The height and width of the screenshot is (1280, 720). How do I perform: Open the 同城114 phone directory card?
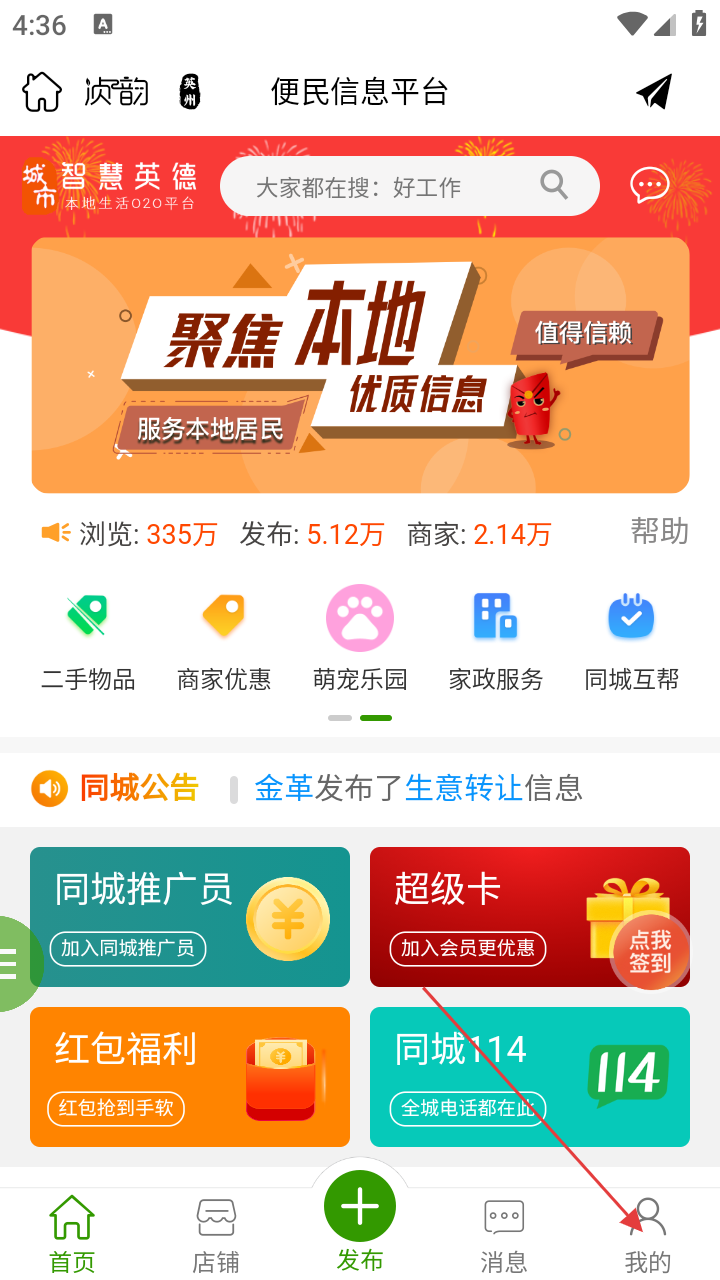click(x=530, y=1077)
